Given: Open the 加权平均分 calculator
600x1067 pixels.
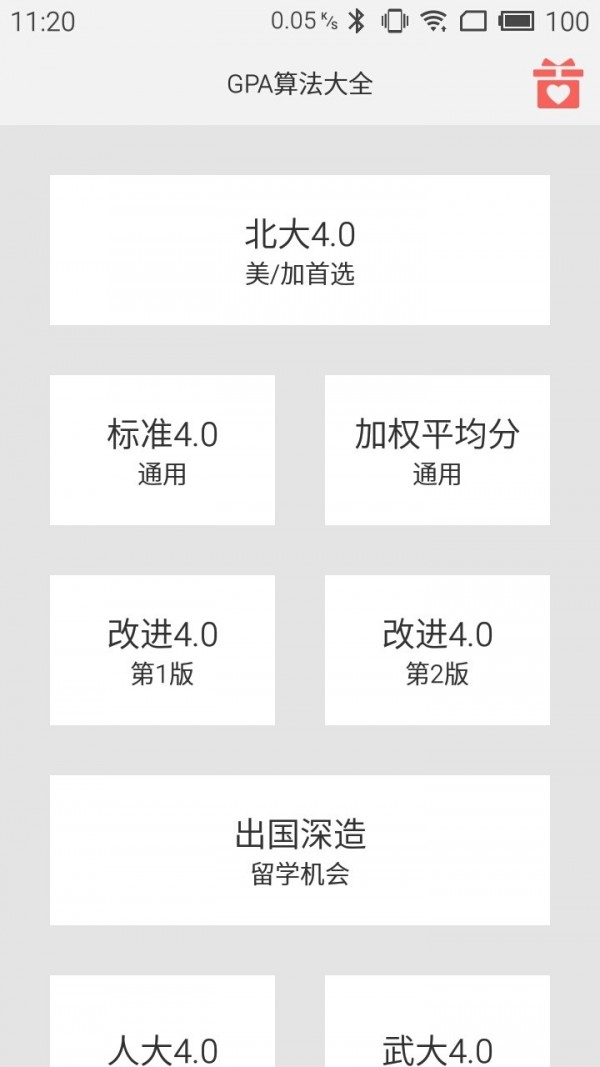Looking at the screenshot, I should [437, 450].
